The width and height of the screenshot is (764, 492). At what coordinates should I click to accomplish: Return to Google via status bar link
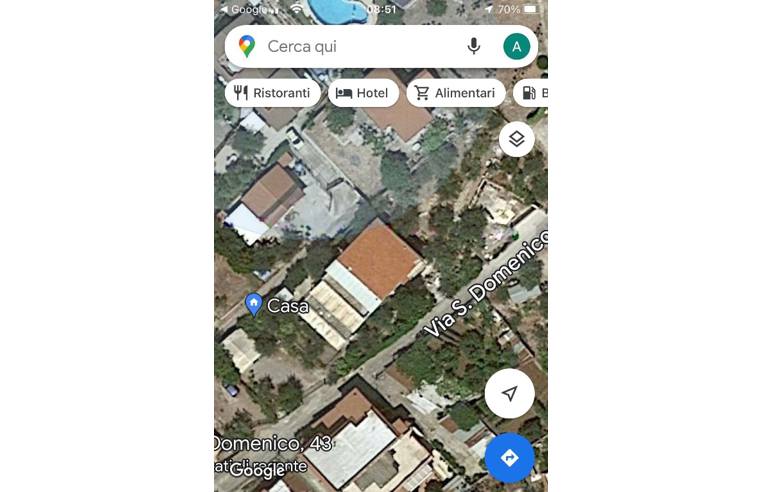(243, 9)
